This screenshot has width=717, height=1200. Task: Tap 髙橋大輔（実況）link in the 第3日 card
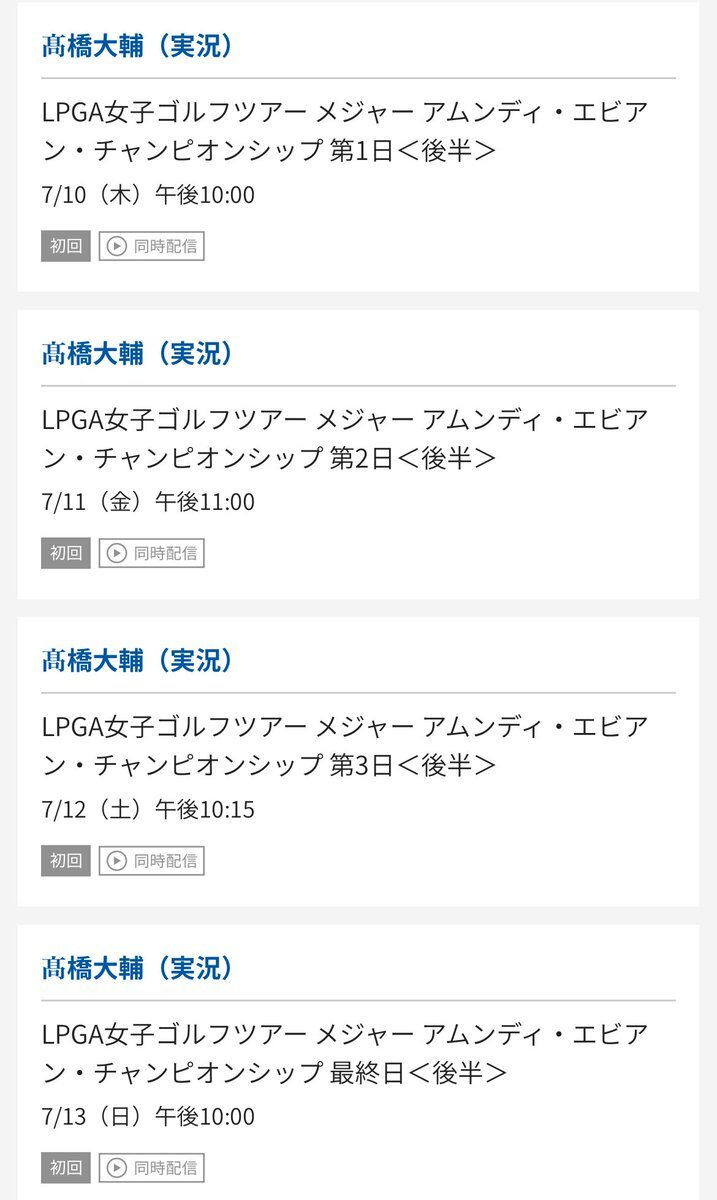click(x=139, y=661)
